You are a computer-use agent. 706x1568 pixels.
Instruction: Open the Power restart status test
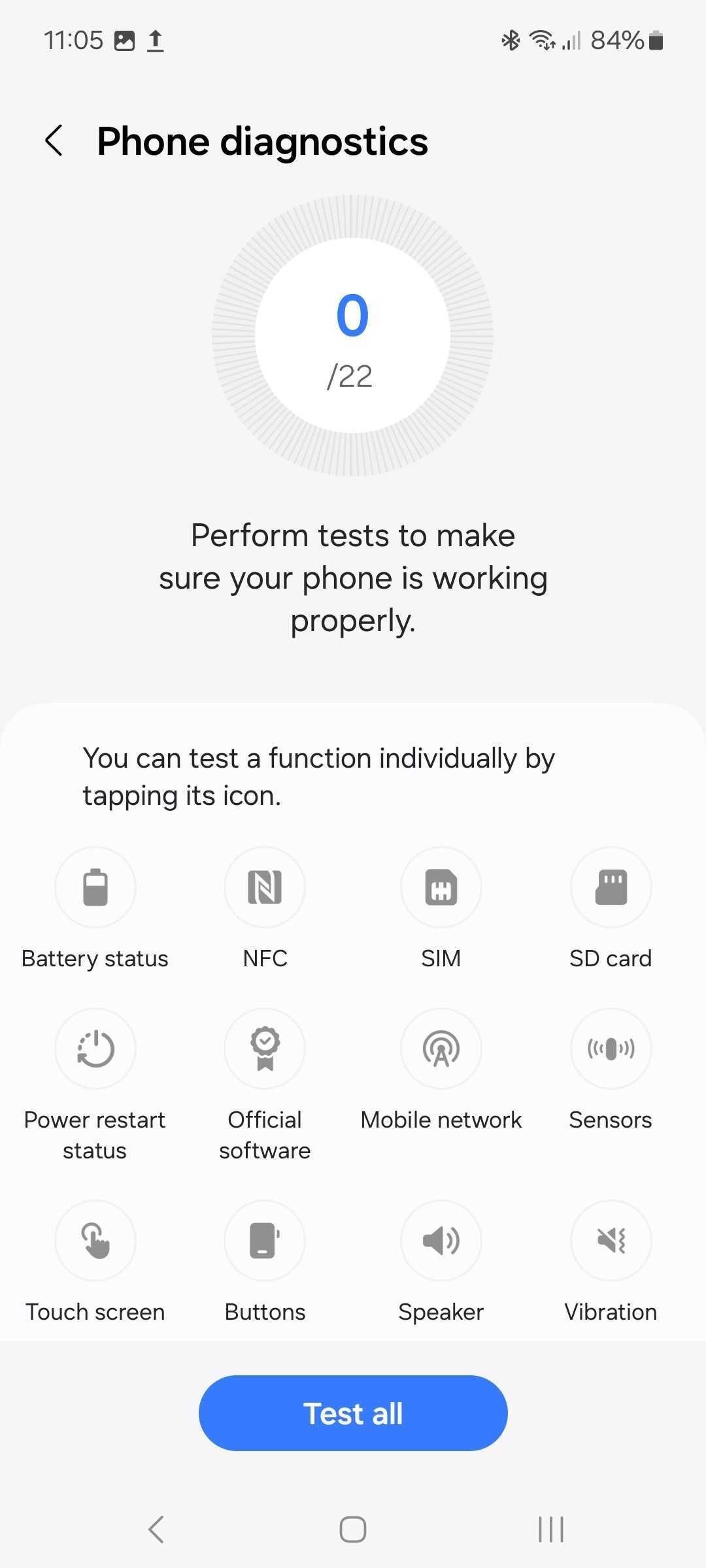pyautogui.click(x=95, y=1049)
